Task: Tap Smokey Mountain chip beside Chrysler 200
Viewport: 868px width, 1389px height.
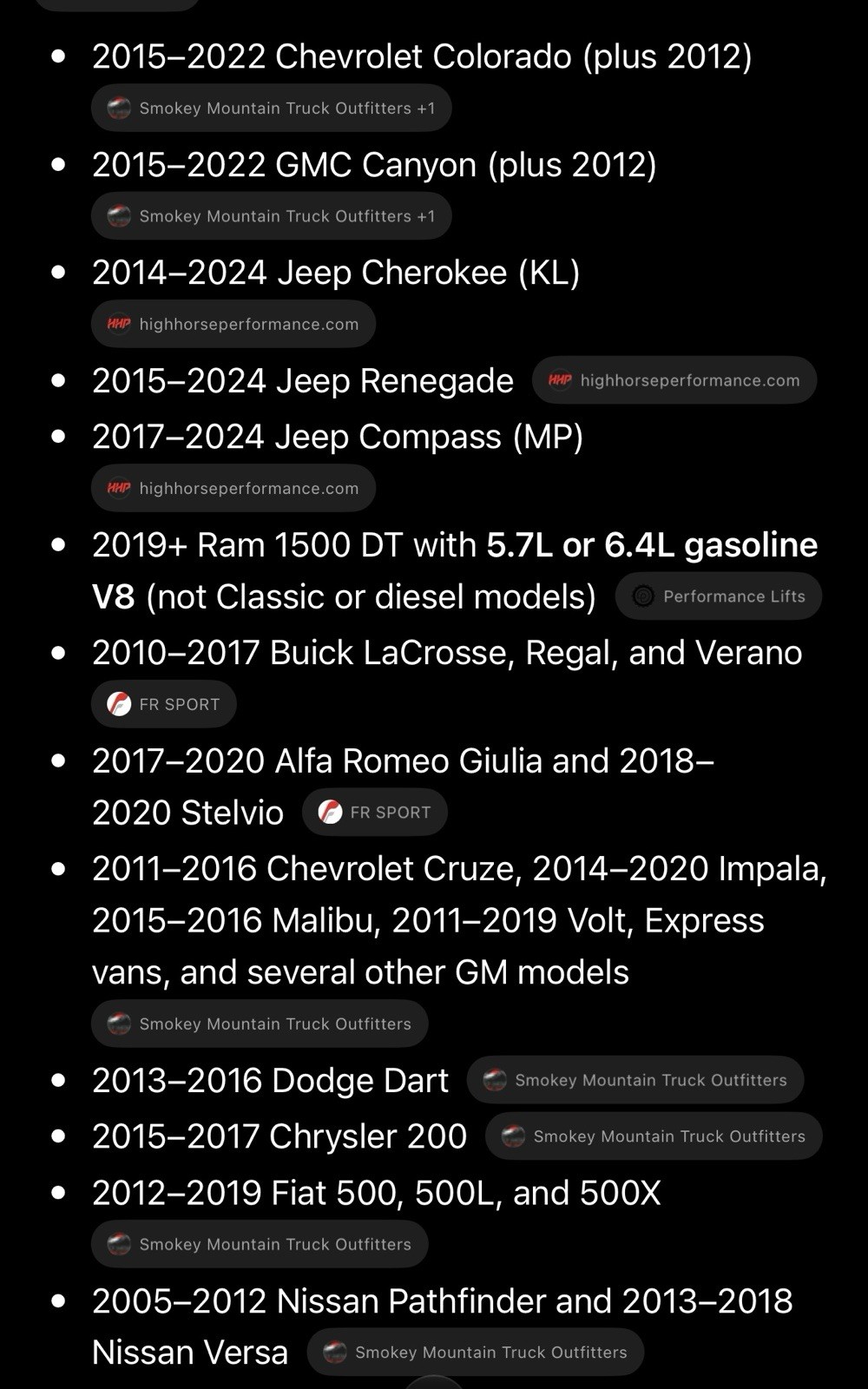Action: (x=653, y=1136)
